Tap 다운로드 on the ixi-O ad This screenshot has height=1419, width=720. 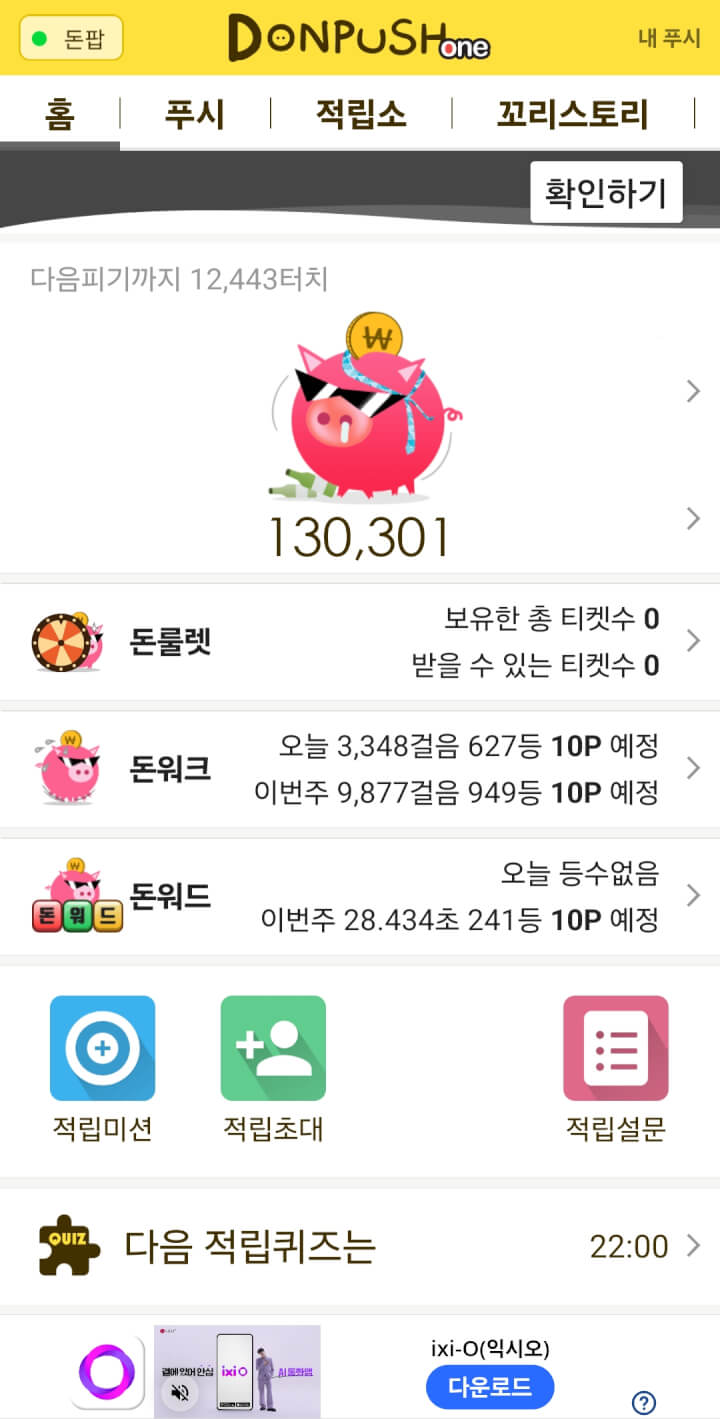[x=489, y=1387]
